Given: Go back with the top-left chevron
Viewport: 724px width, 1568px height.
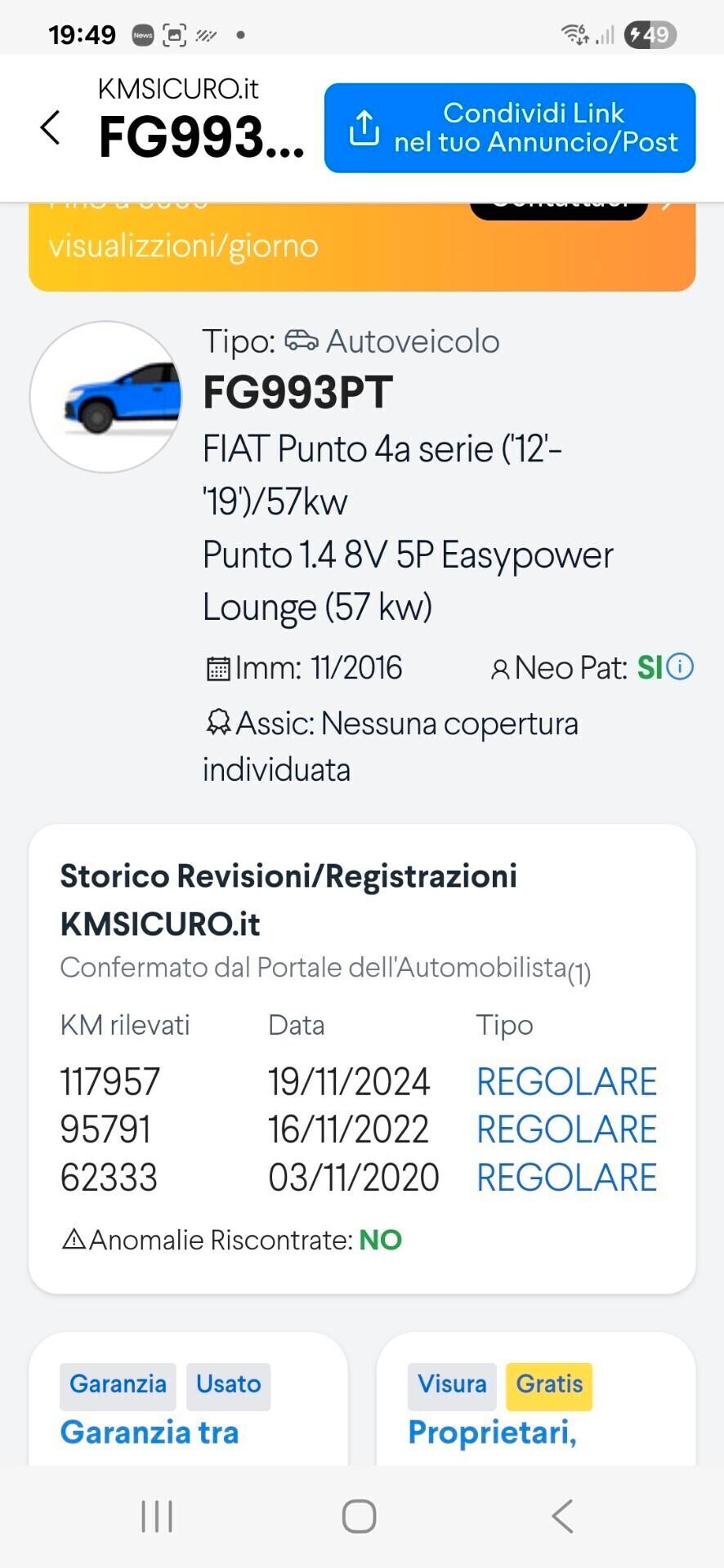Looking at the screenshot, I should click(51, 127).
